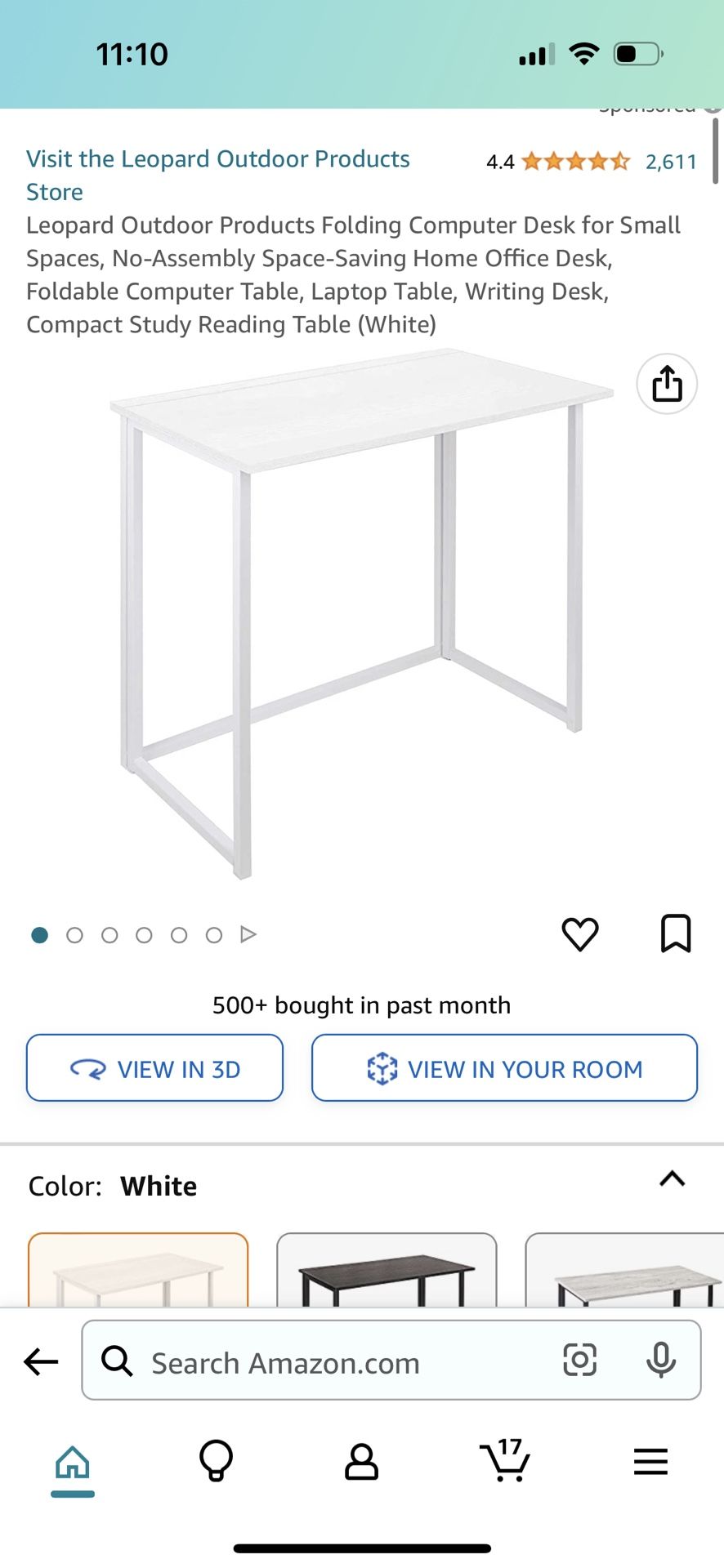Launch VIEW IN YOUR ROOM
The width and height of the screenshot is (724, 1568).
[504, 1068]
